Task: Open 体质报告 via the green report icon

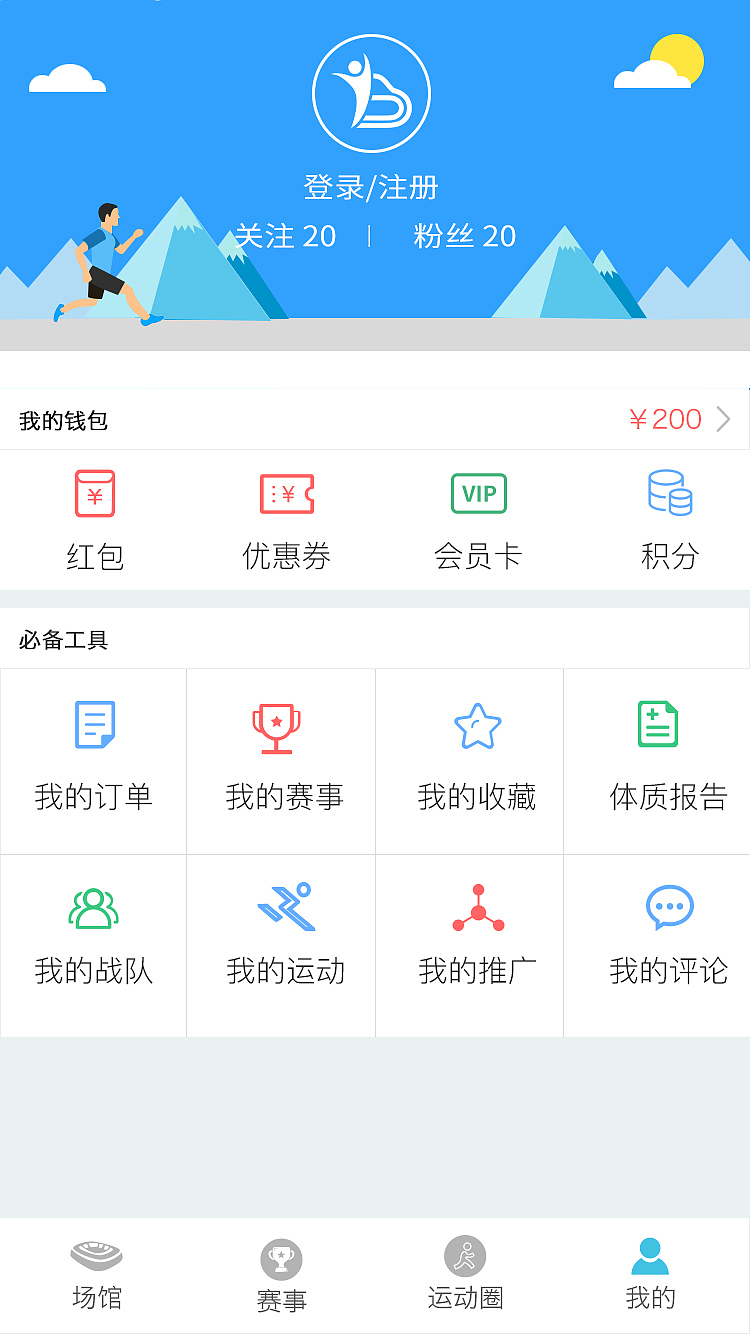Action: click(x=656, y=726)
